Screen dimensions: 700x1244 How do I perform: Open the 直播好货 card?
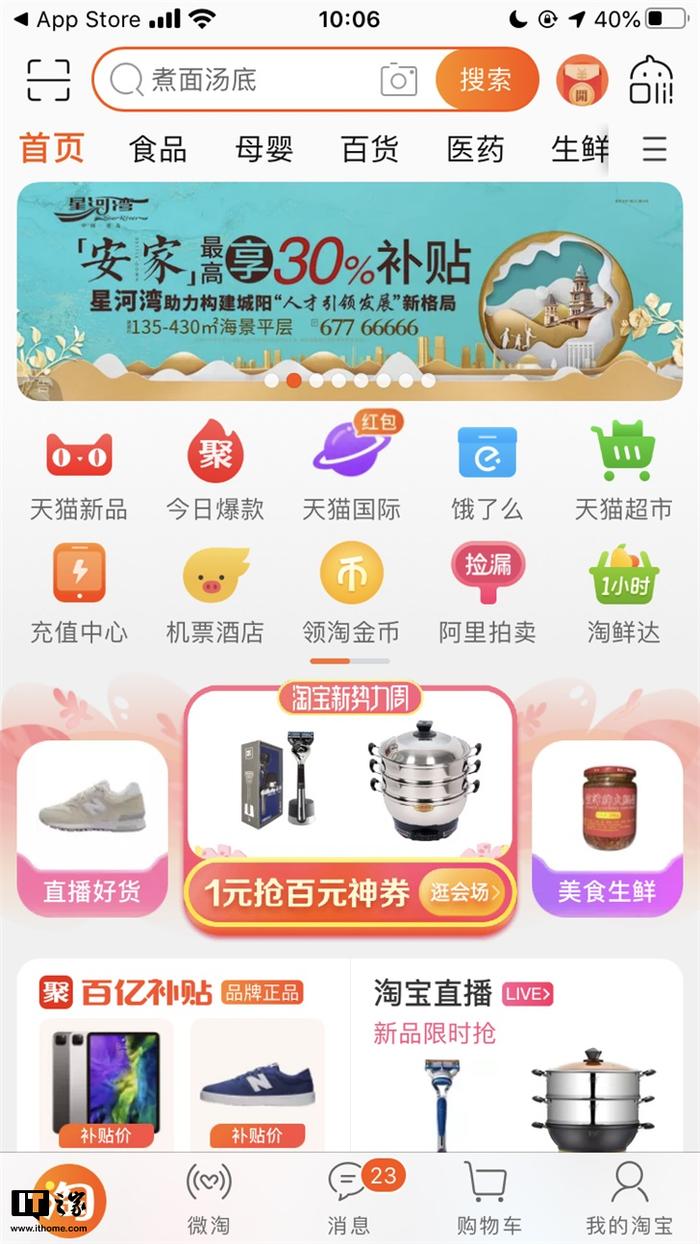(92, 828)
